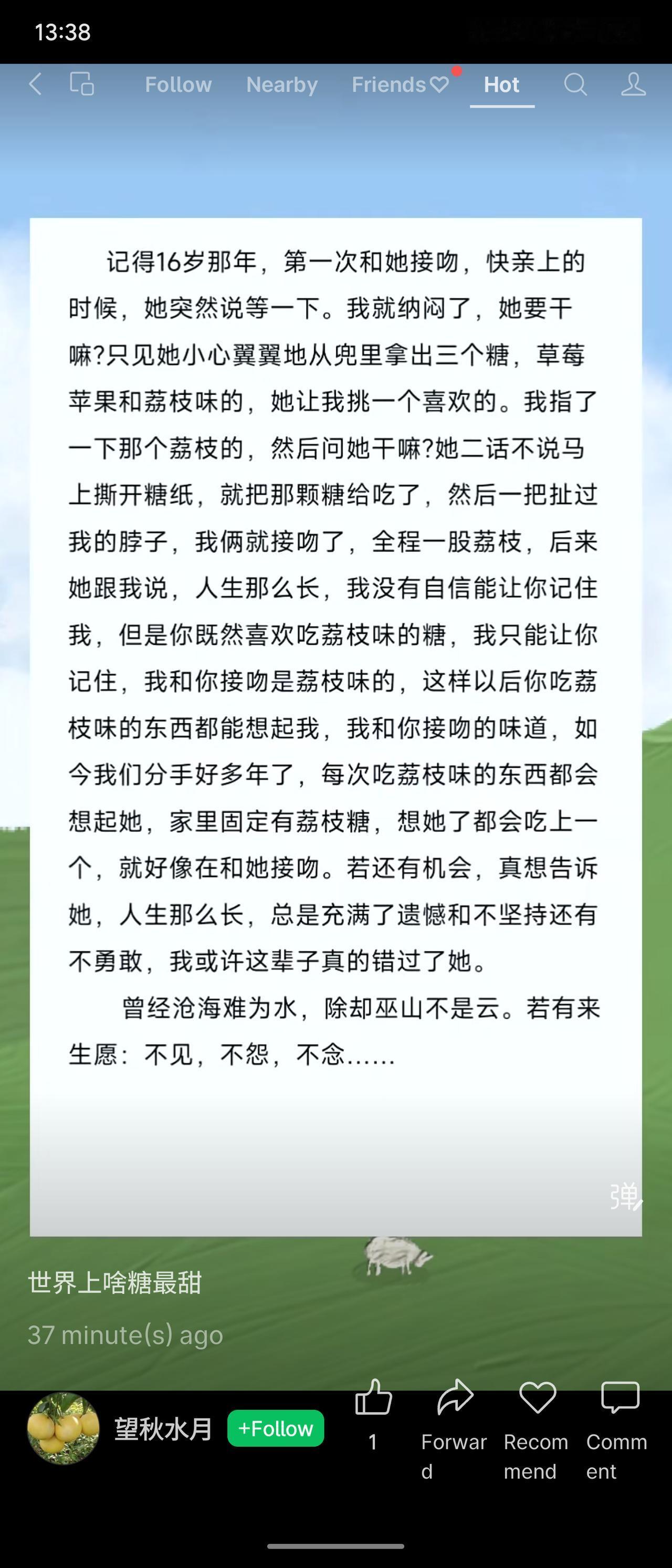Tap the red notification dot on Friends
The width and height of the screenshot is (672, 1568).
click(457, 73)
